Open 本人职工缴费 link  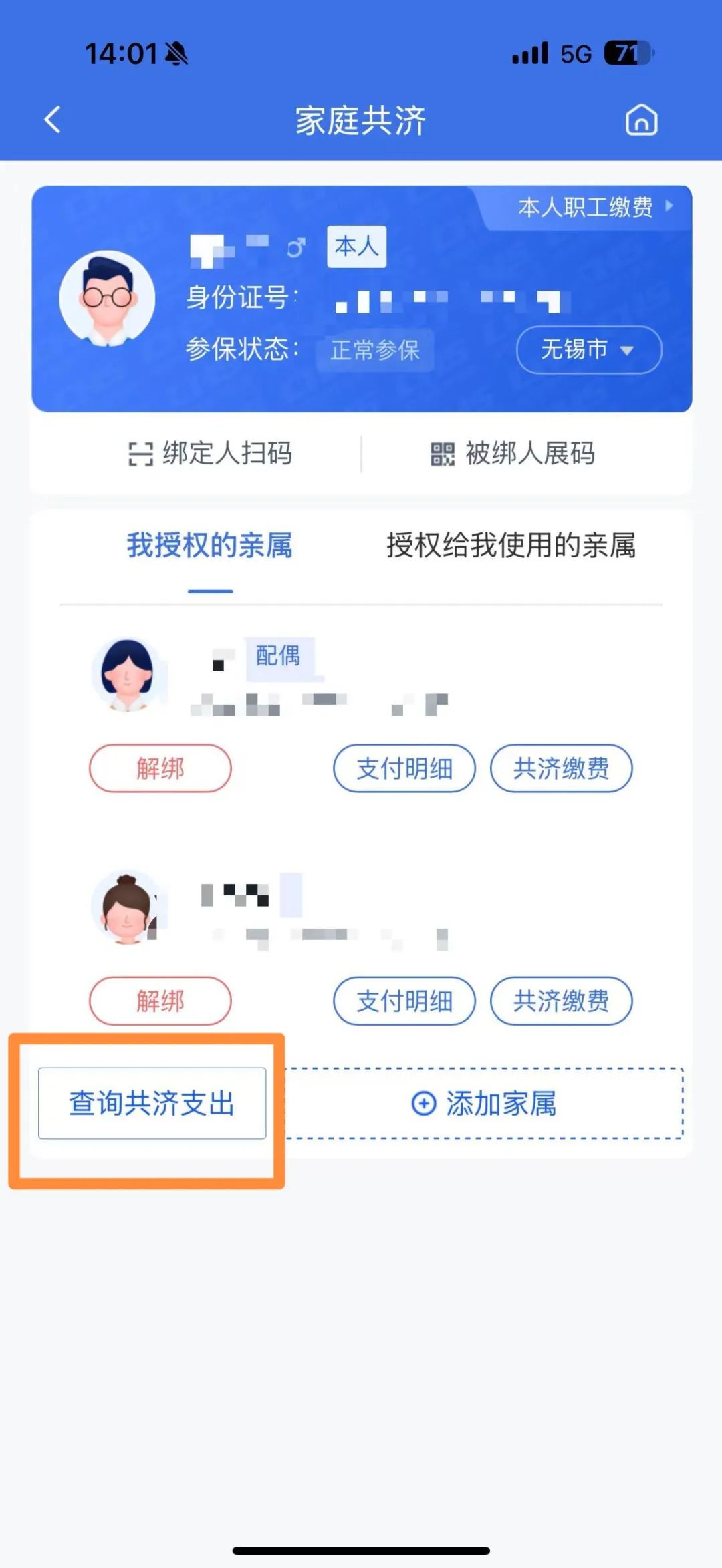[x=594, y=207]
